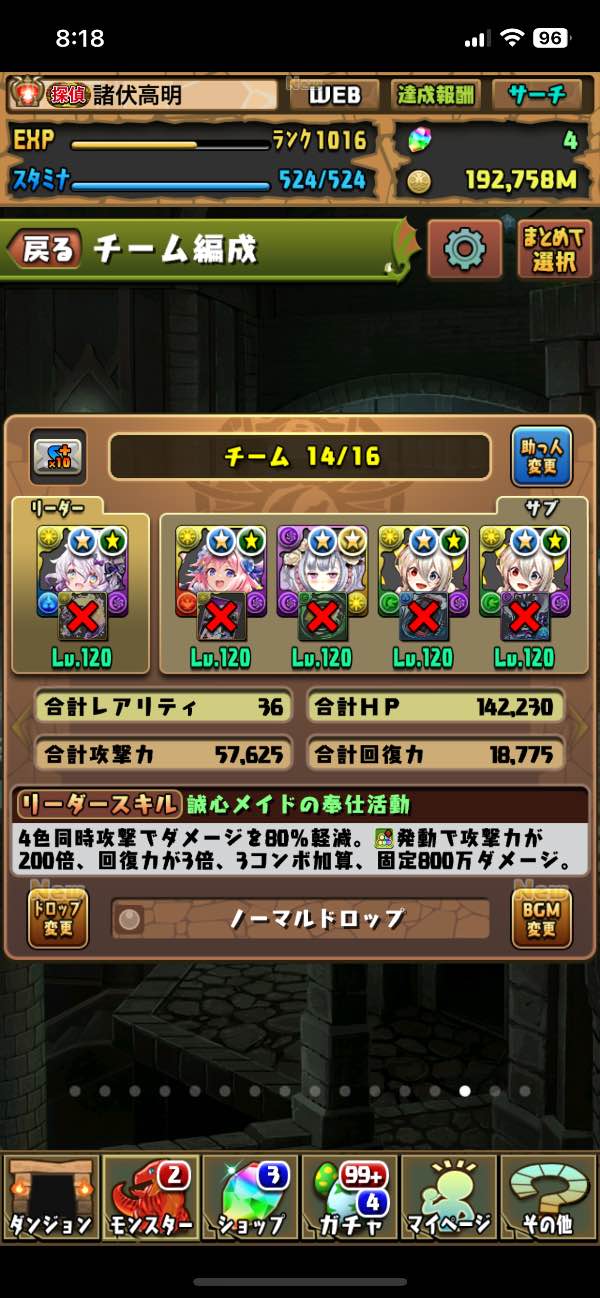Tap the 戻る back button
The height and width of the screenshot is (1298, 600).
tap(45, 250)
